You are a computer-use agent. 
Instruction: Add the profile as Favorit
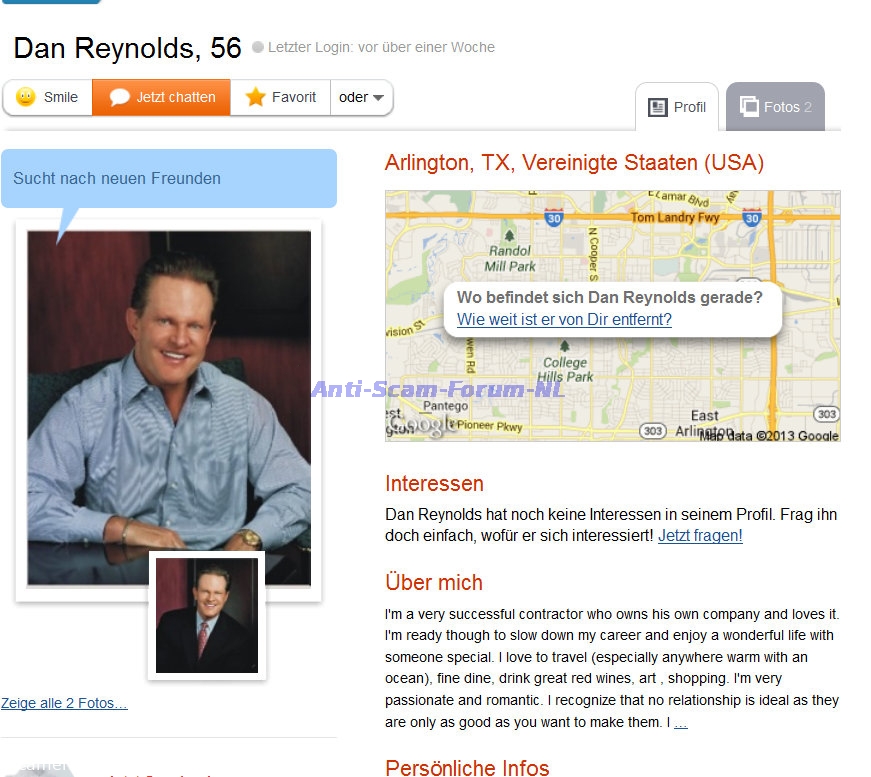coord(281,98)
